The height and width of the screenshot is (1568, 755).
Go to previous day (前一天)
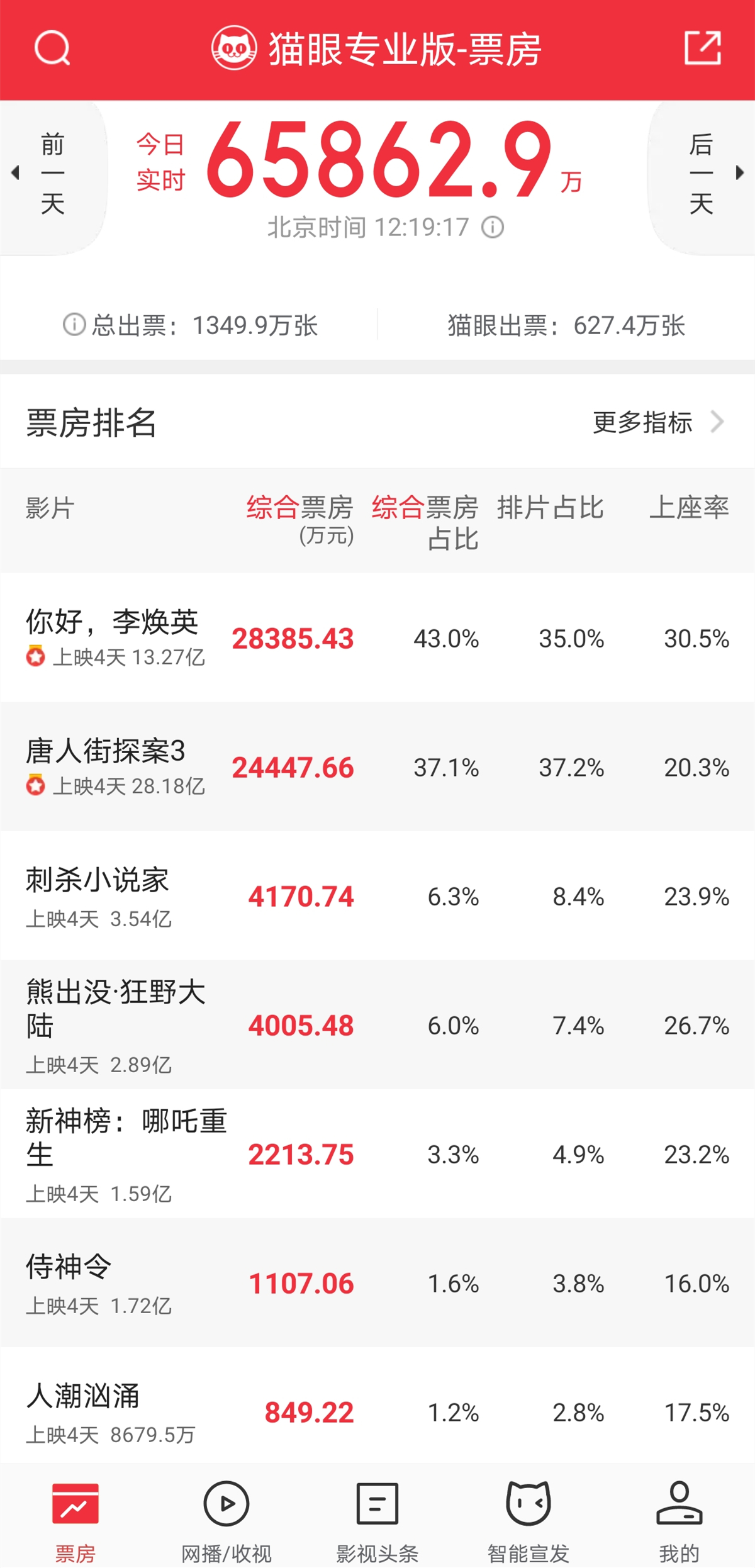tap(52, 174)
